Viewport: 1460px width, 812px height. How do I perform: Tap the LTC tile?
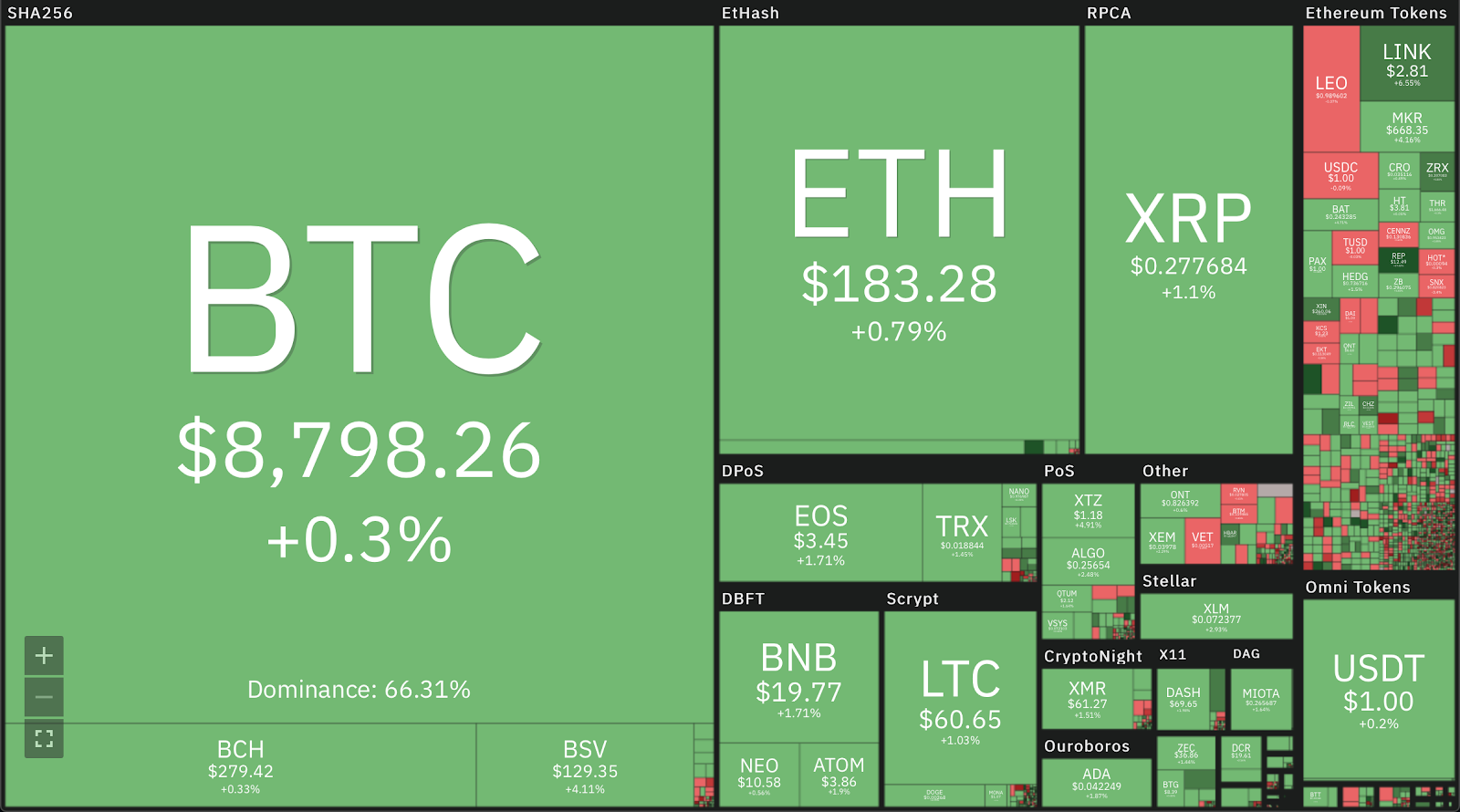[960, 698]
